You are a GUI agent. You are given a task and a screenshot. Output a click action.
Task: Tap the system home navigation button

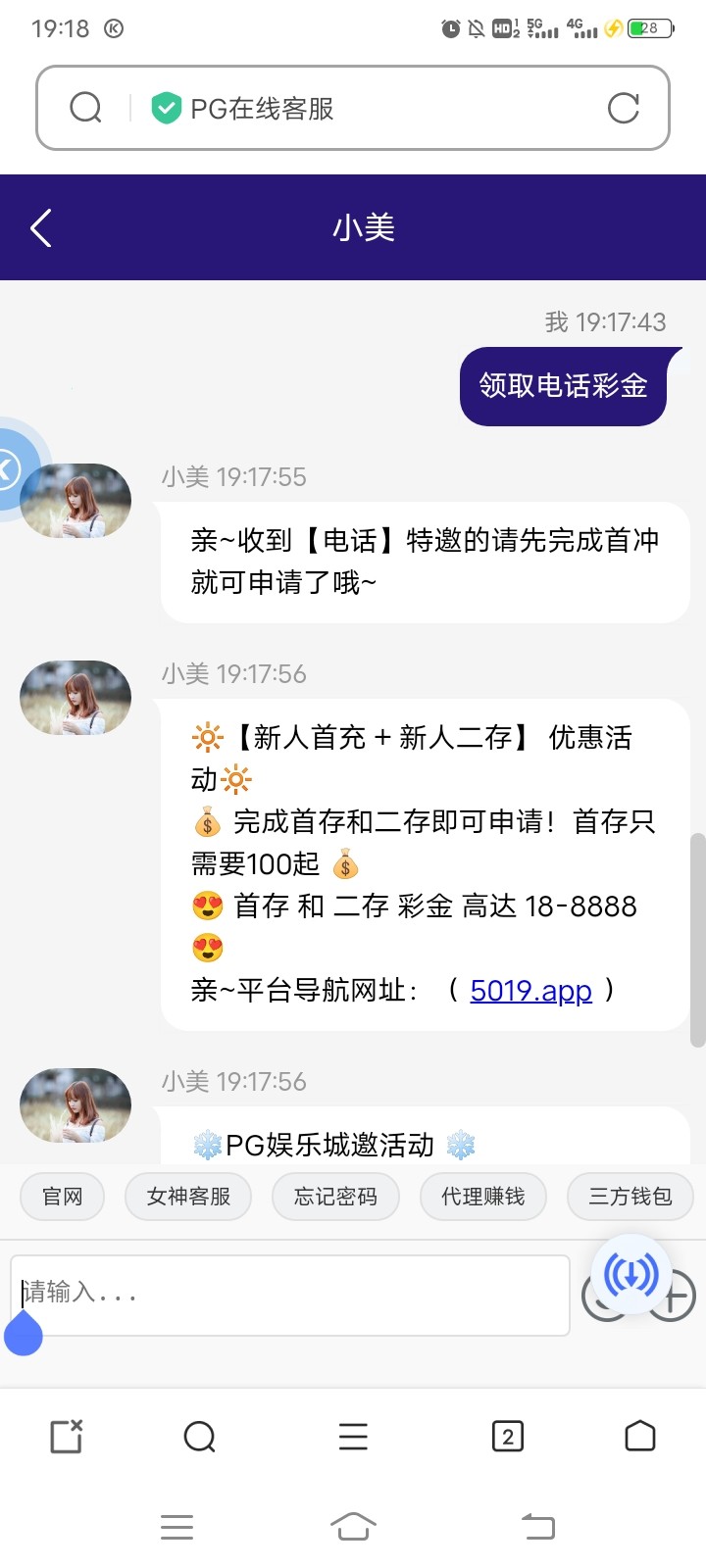pyautogui.click(x=353, y=1526)
